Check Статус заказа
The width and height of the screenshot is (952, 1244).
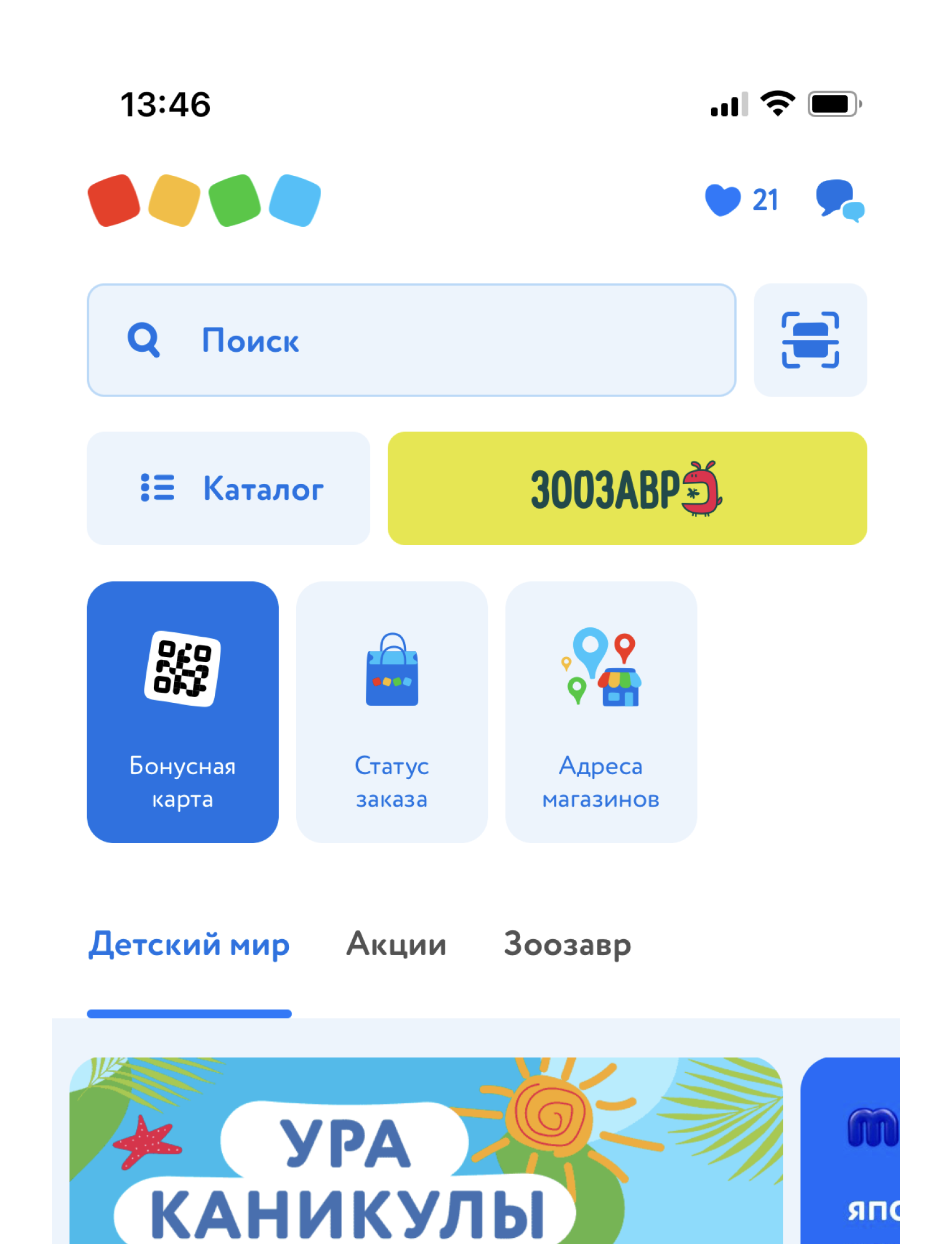[392, 711]
